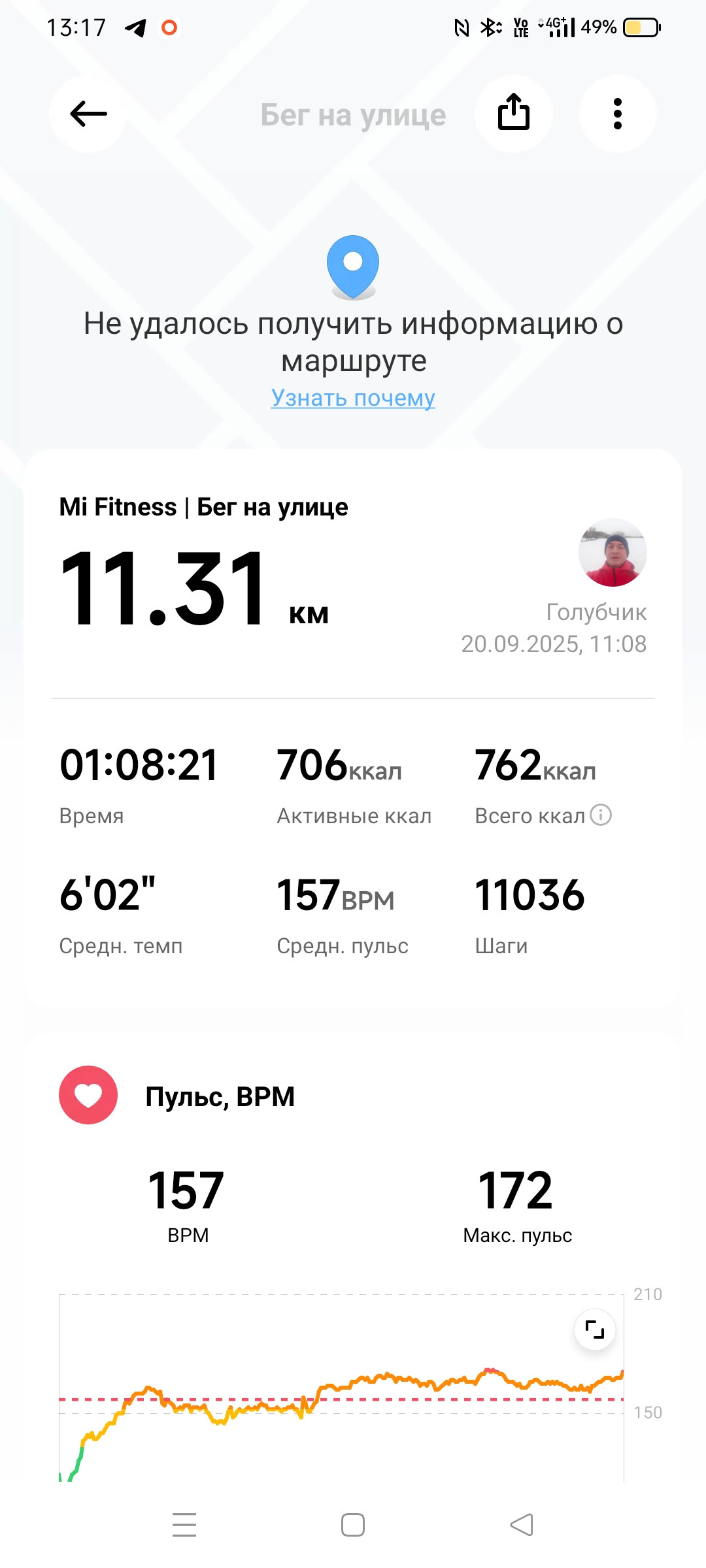This screenshot has width=706, height=1568.
Task: Share this outdoor run workout
Action: [514, 114]
